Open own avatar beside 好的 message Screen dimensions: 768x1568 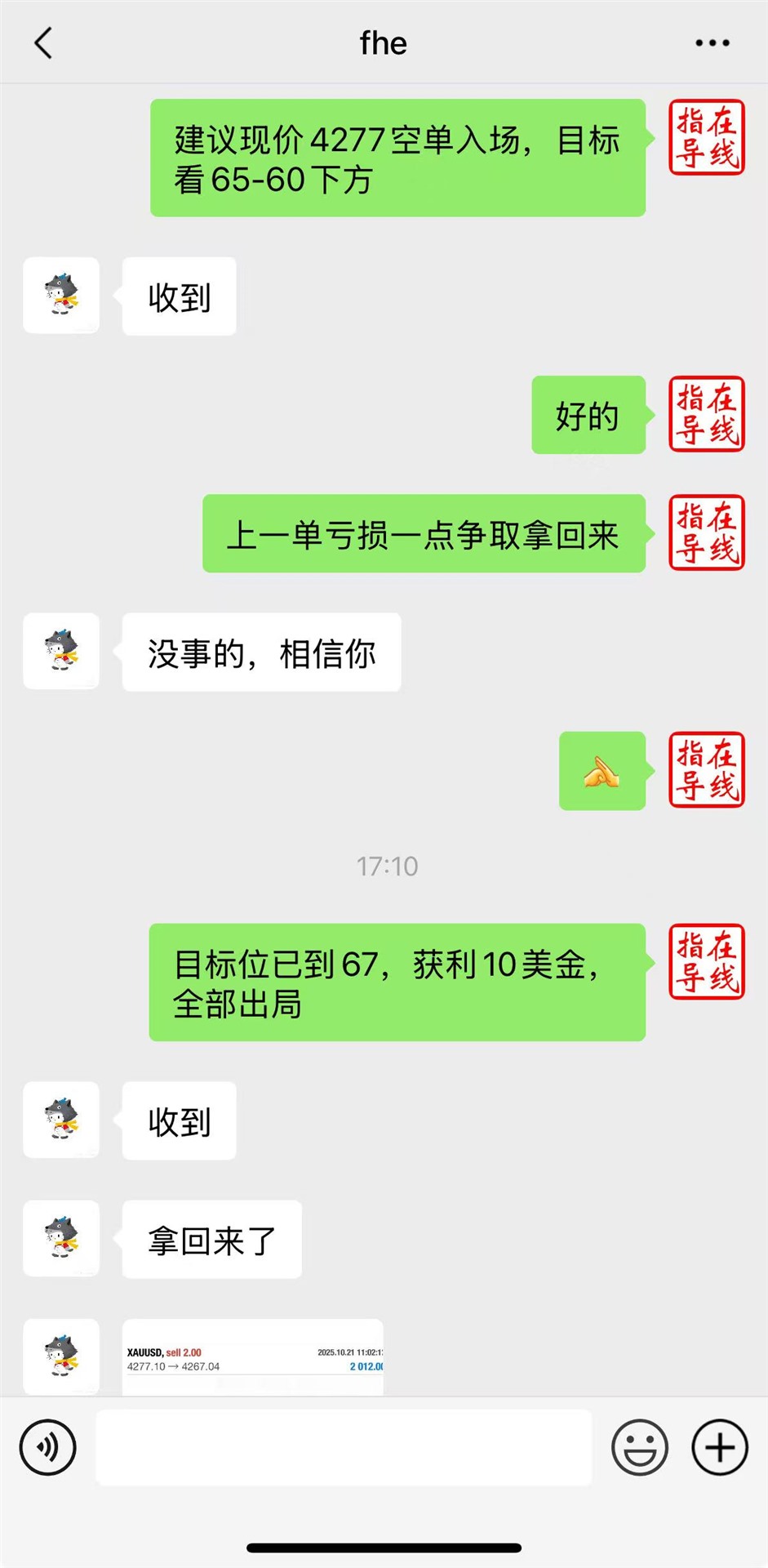point(707,414)
